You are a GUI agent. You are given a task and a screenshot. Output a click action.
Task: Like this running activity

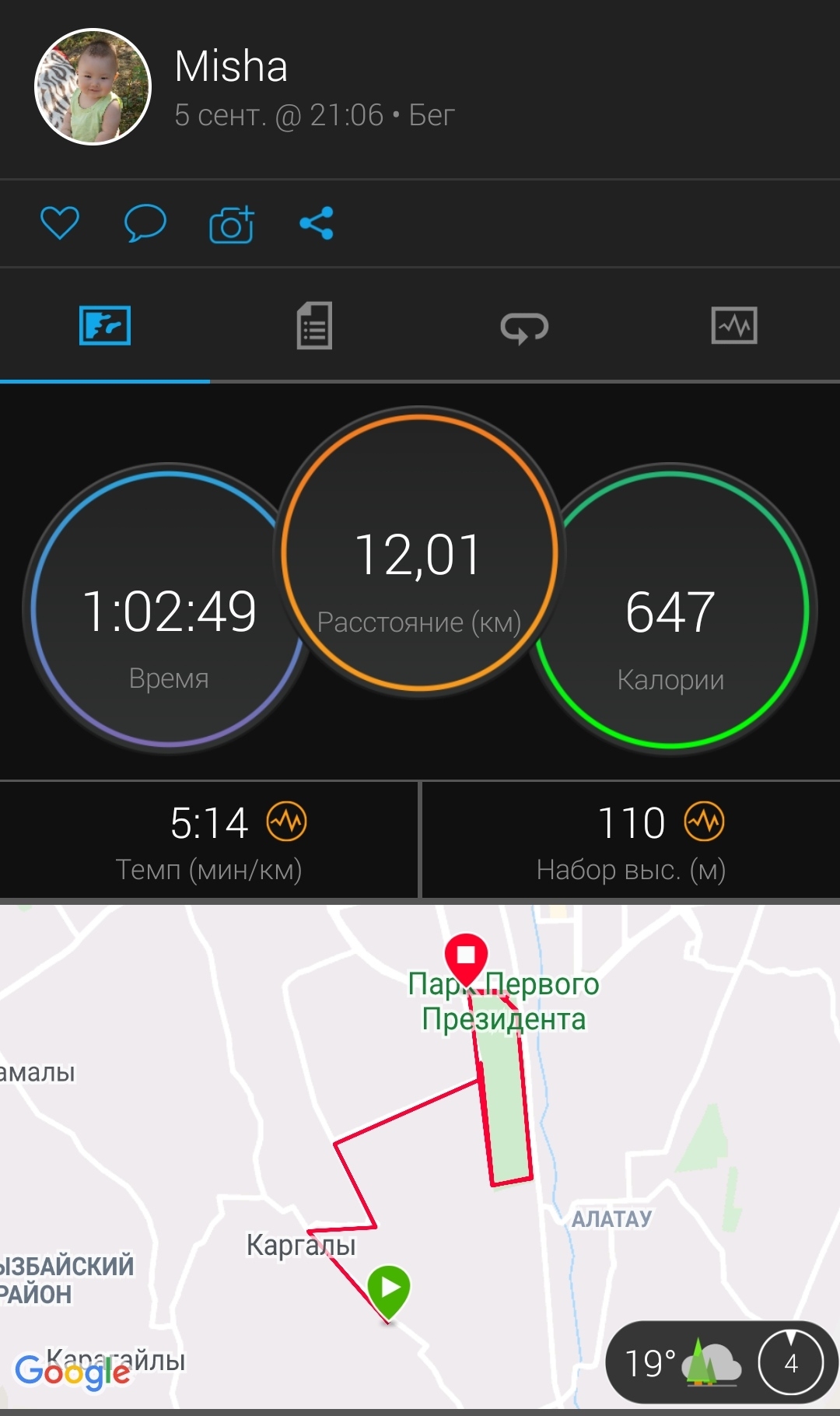[60, 223]
